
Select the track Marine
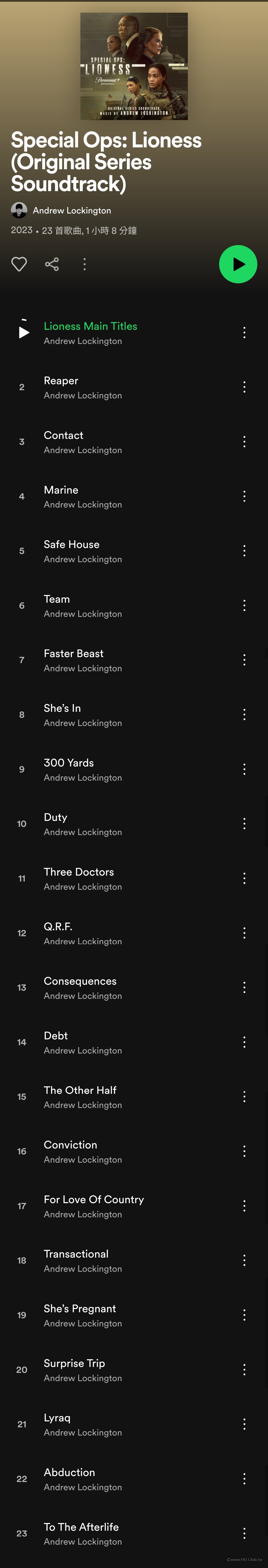(61, 490)
